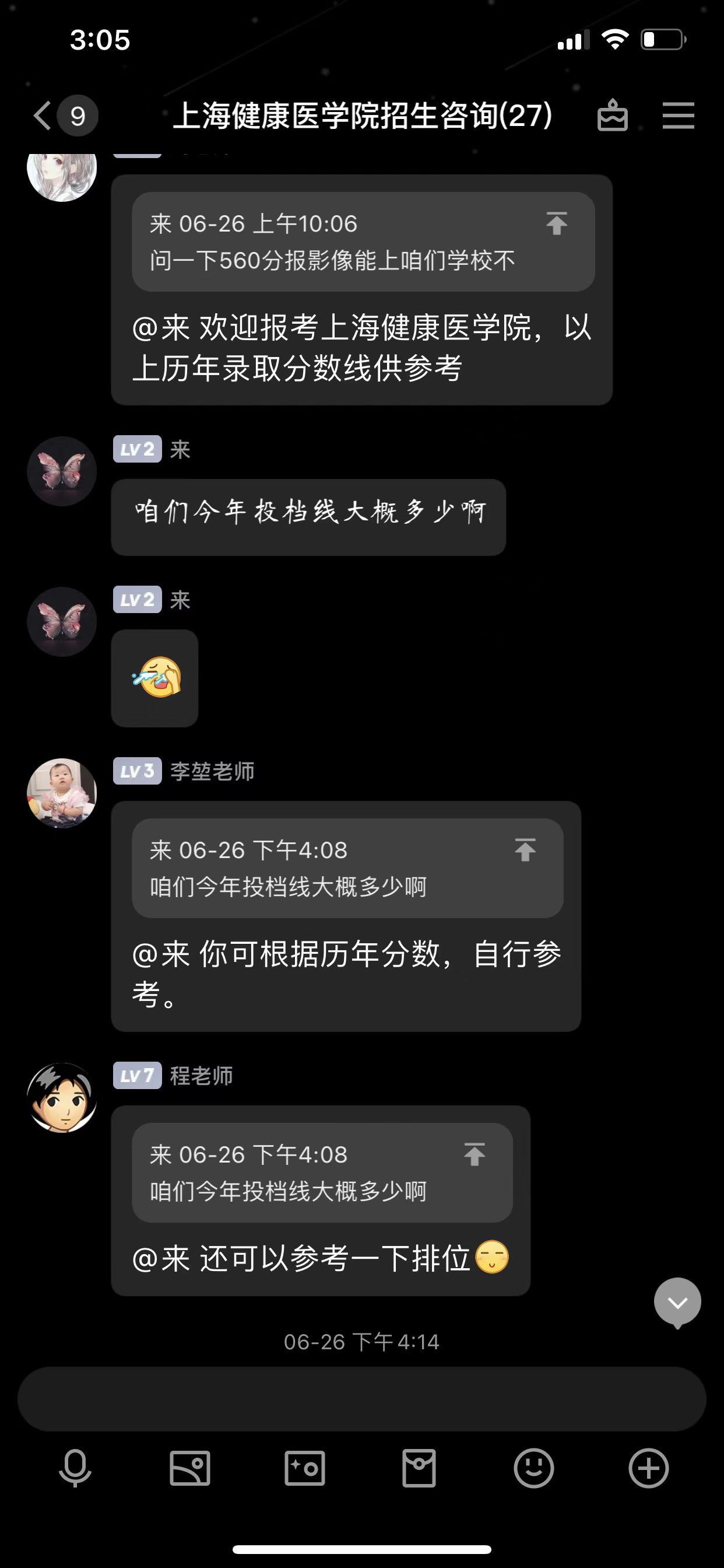The width and height of the screenshot is (724, 1568).
Task: Focus the message input field
Action: click(361, 1399)
